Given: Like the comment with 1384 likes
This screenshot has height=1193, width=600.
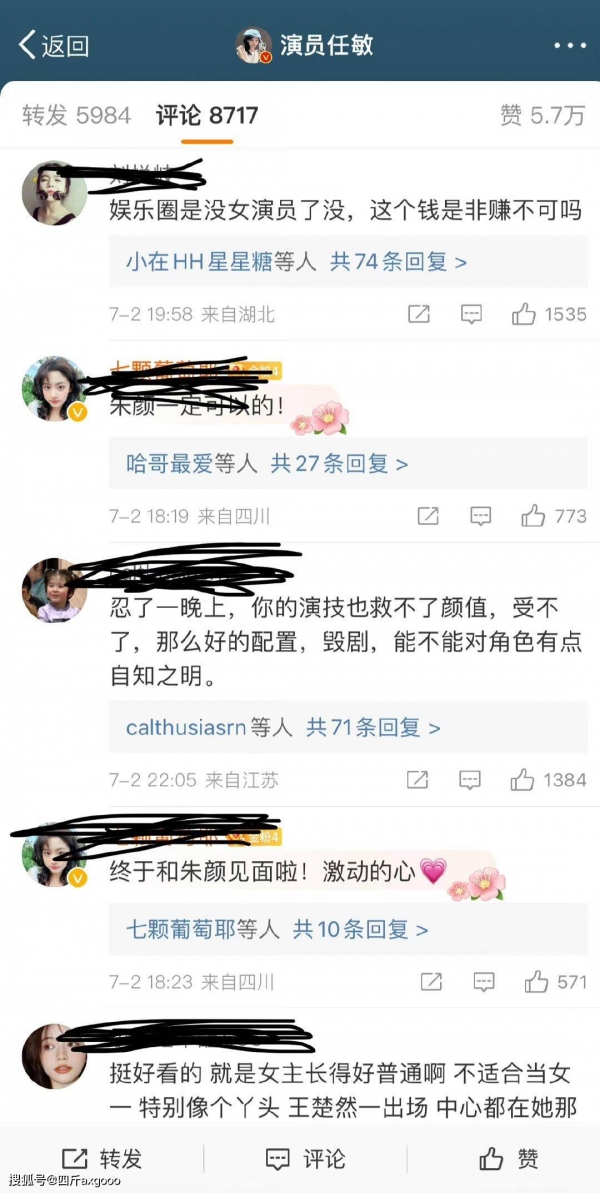Looking at the screenshot, I should click(x=524, y=780).
